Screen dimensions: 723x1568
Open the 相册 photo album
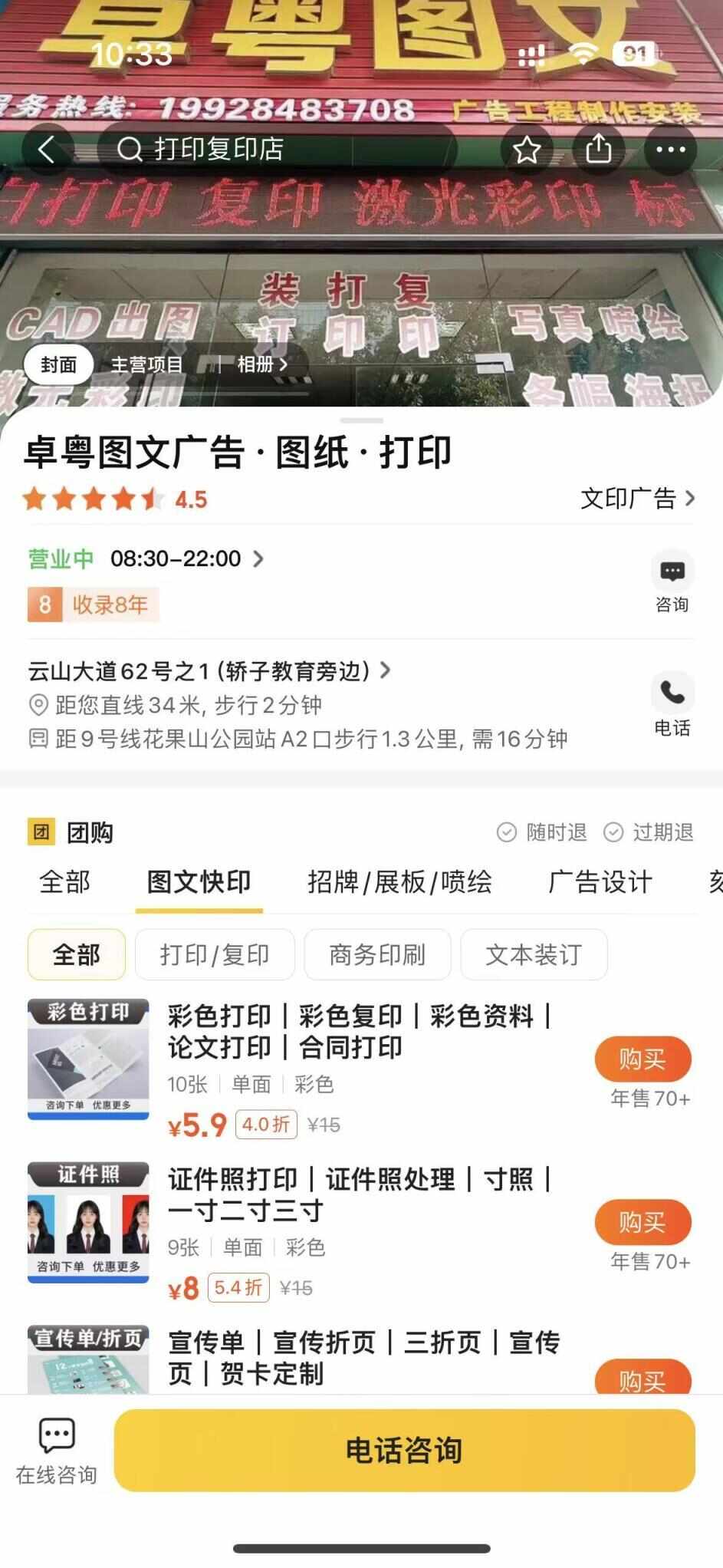tap(261, 364)
